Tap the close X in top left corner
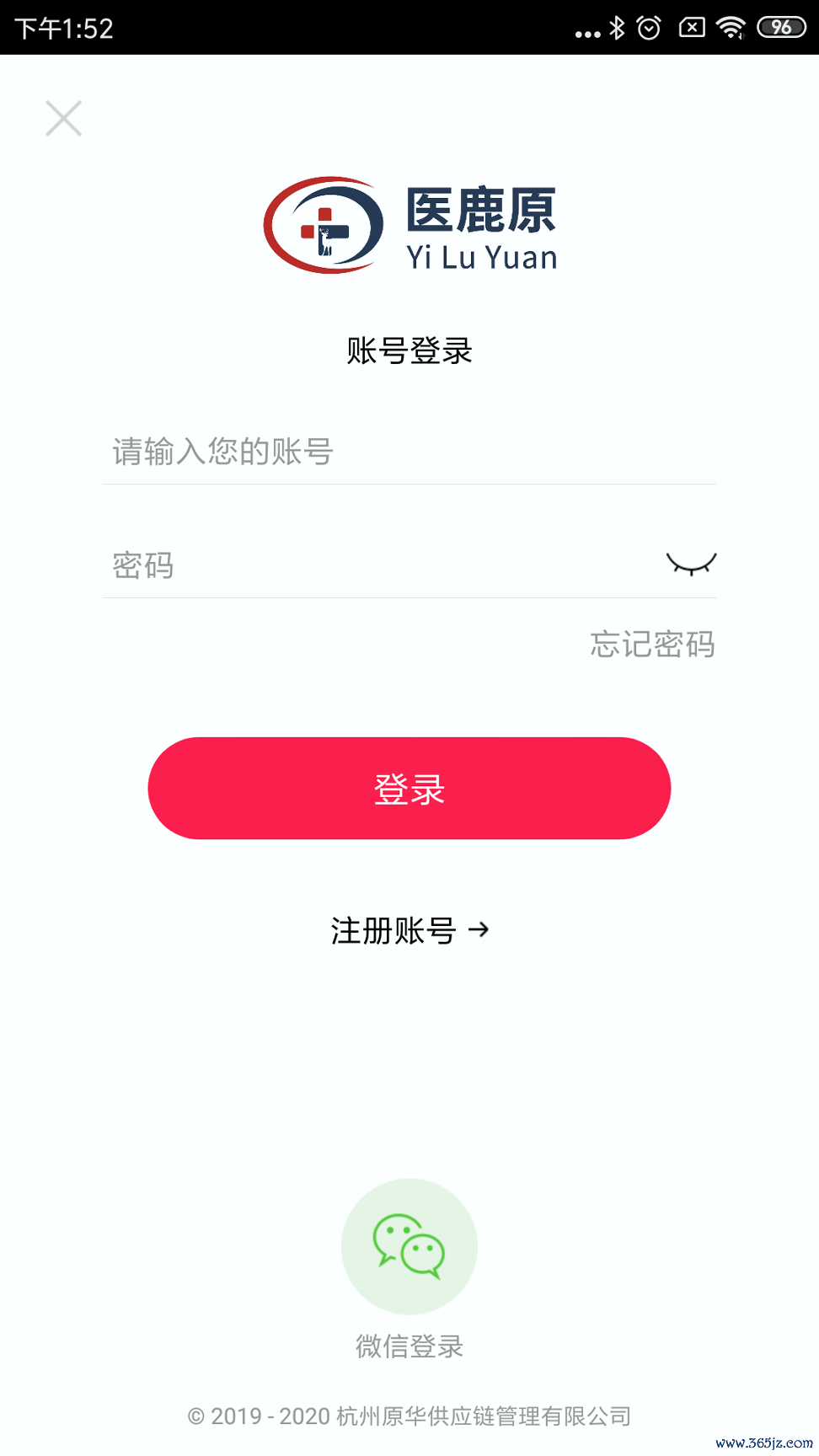This screenshot has width=819, height=1456. 62,117
